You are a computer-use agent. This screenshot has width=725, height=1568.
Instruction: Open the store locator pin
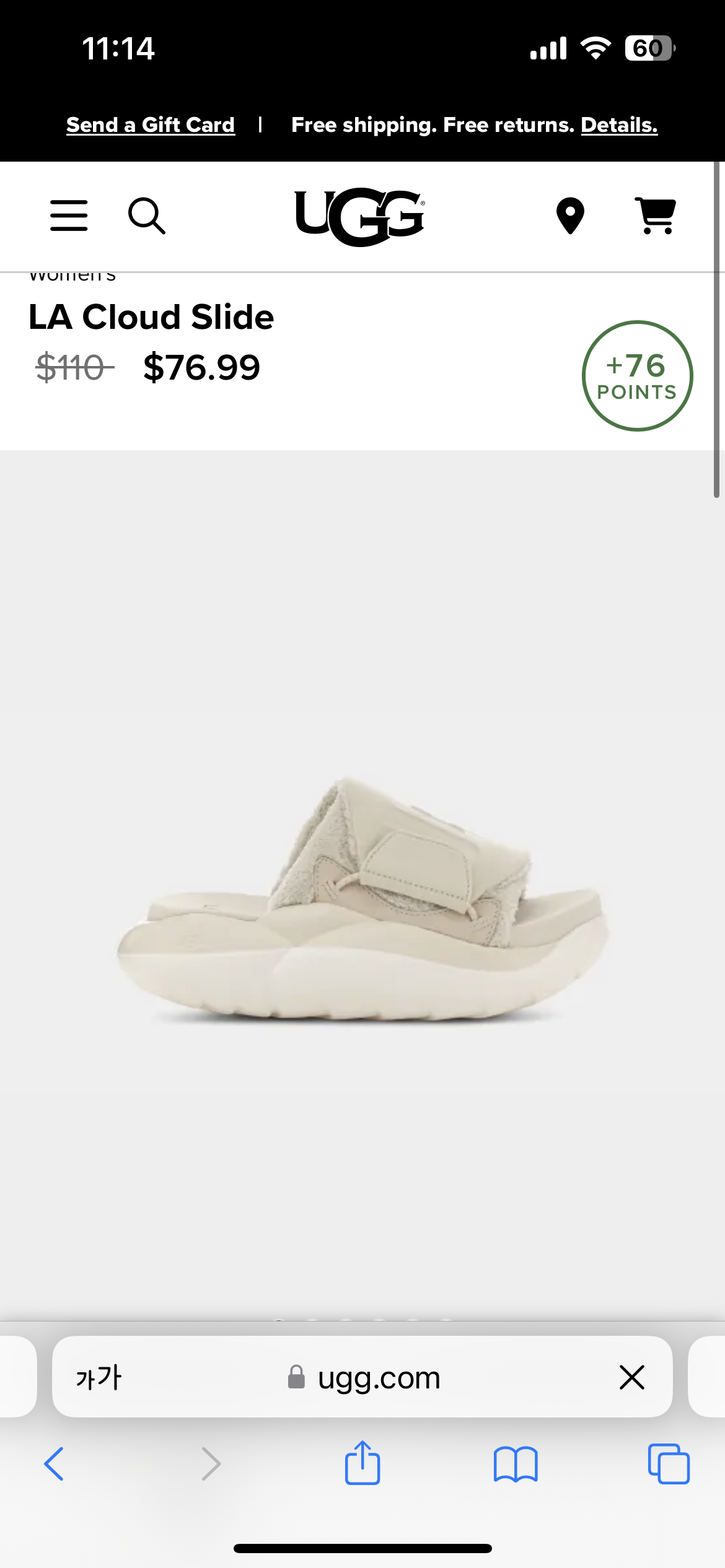[570, 216]
